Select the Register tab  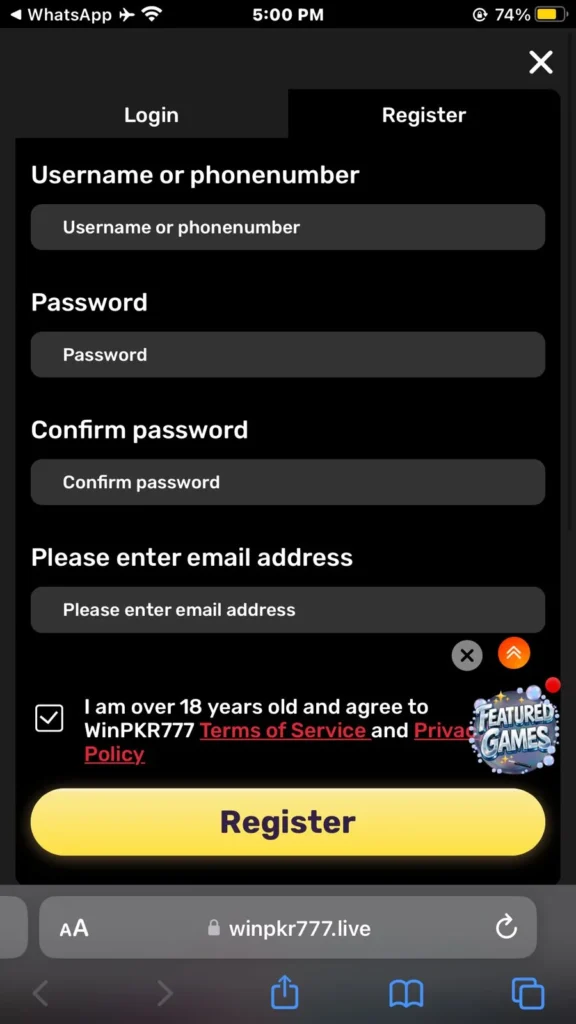pyautogui.click(x=424, y=115)
